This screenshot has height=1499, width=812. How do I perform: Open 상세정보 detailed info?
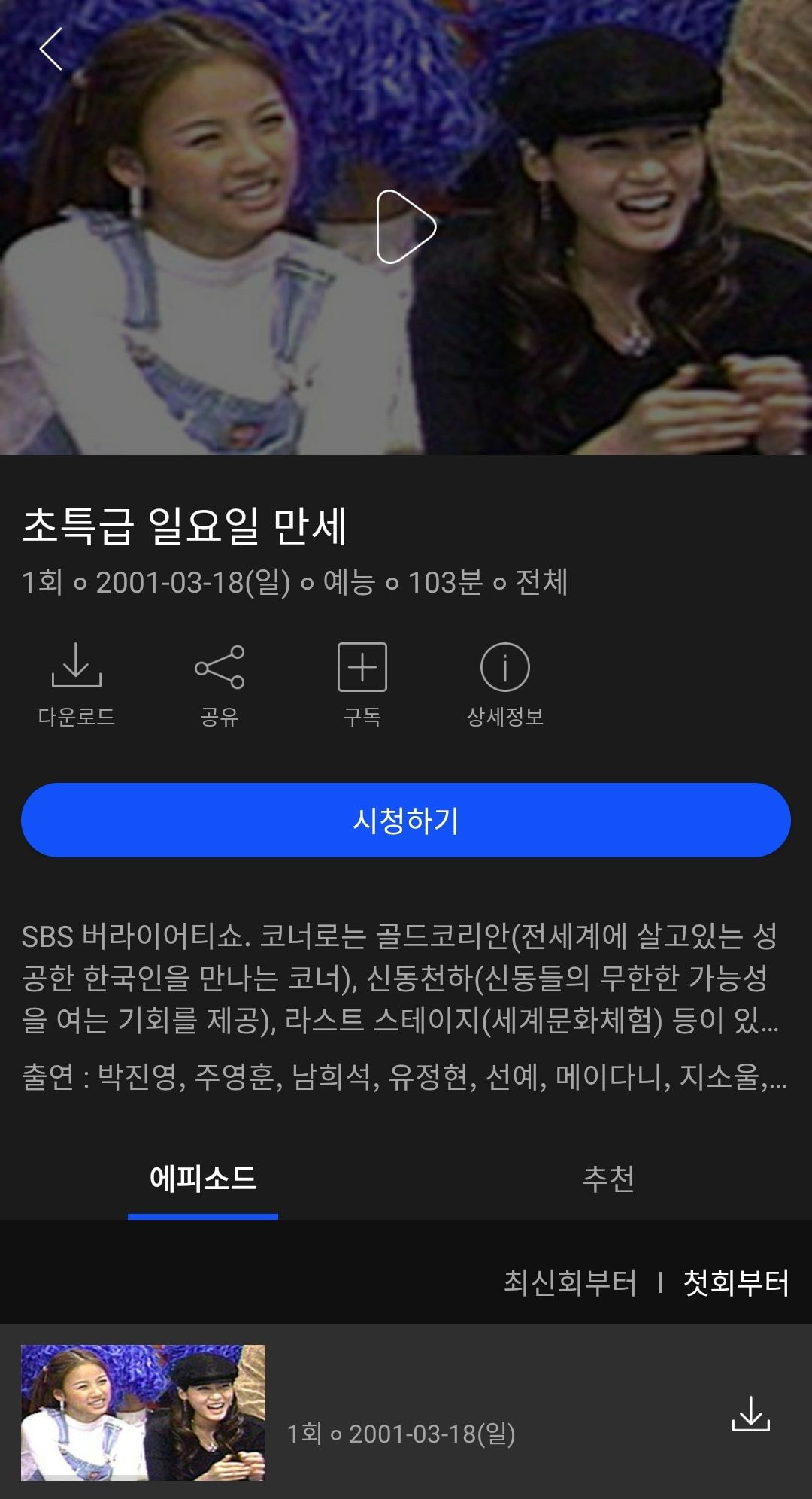[x=504, y=684]
